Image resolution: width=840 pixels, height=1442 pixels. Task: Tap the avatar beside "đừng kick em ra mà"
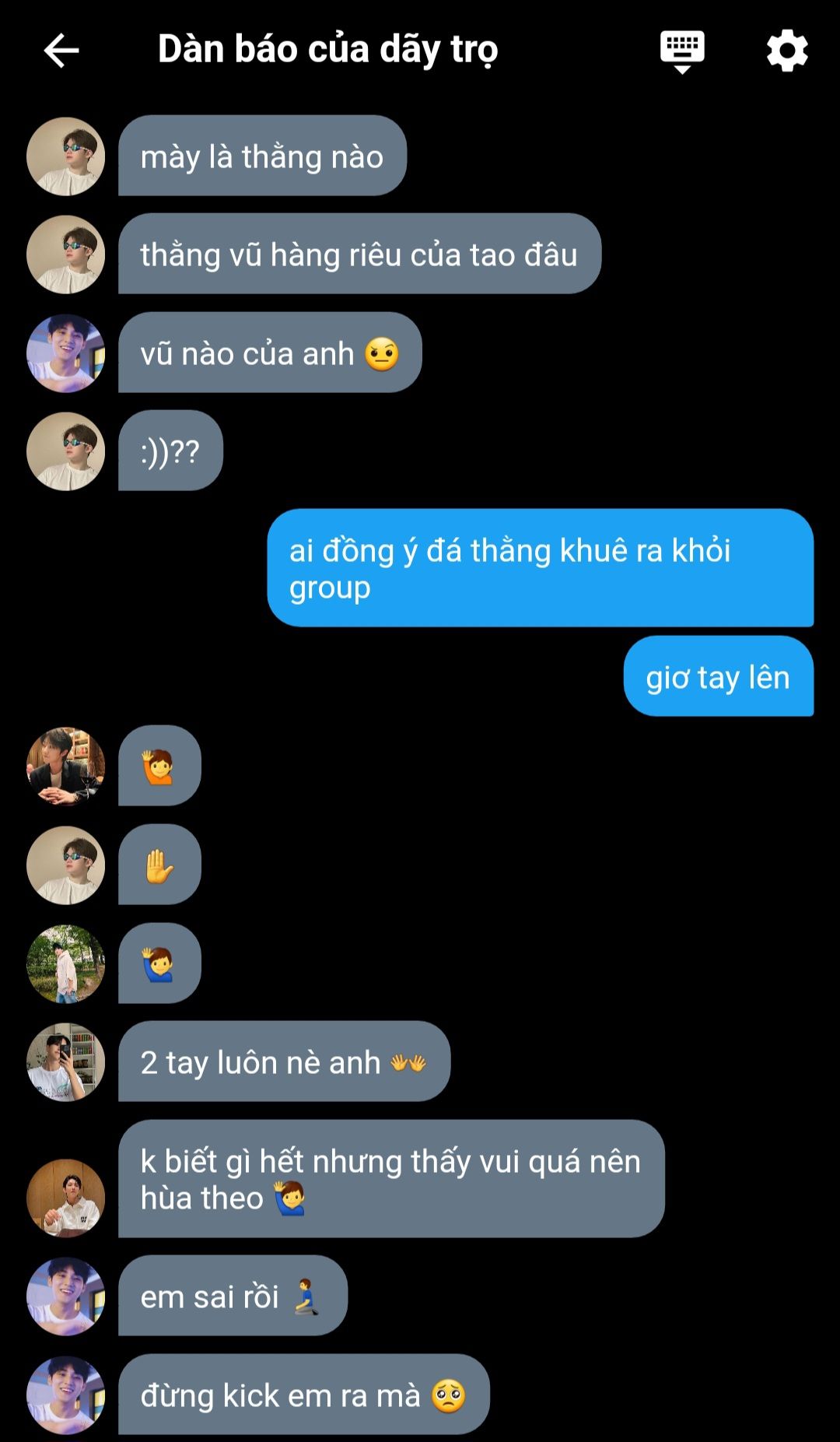click(x=66, y=1395)
